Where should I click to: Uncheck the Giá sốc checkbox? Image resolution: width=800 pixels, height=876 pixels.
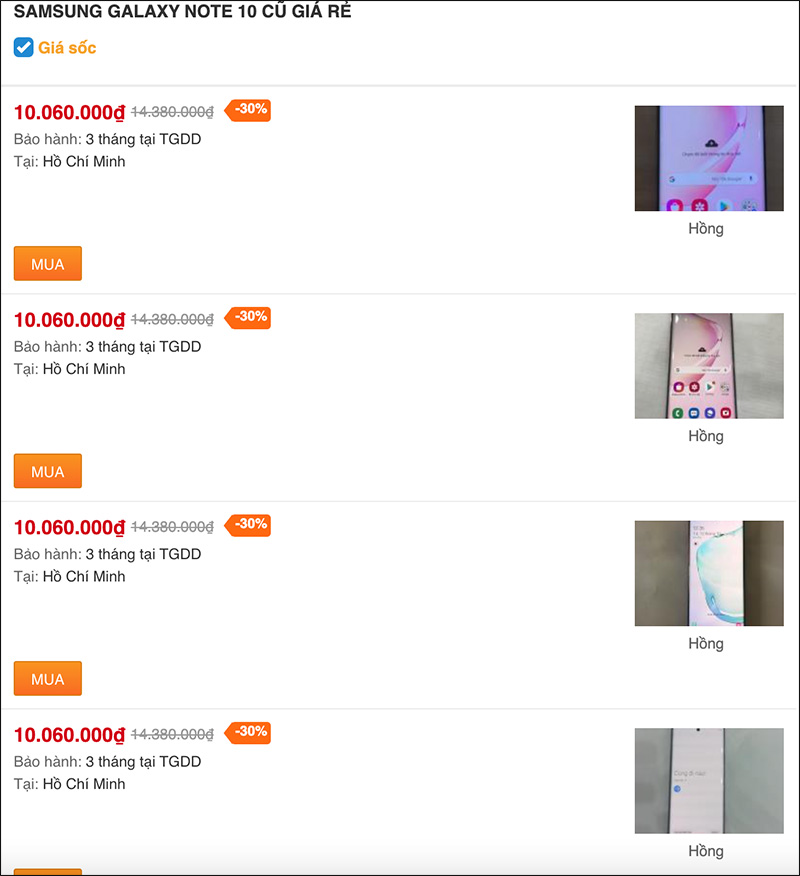pos(24,47)
